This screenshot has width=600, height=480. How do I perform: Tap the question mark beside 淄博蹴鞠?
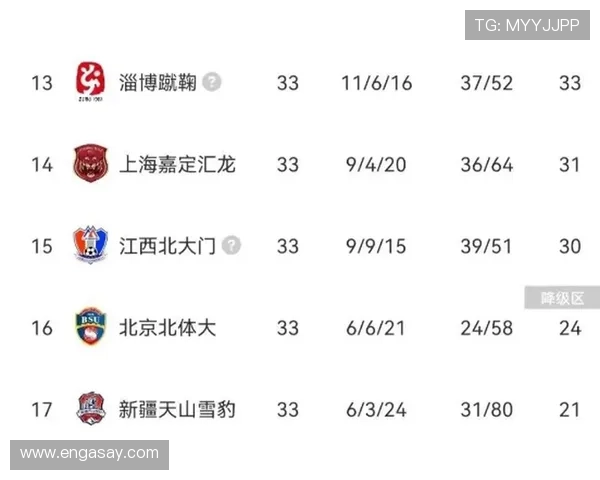(212, 82)
